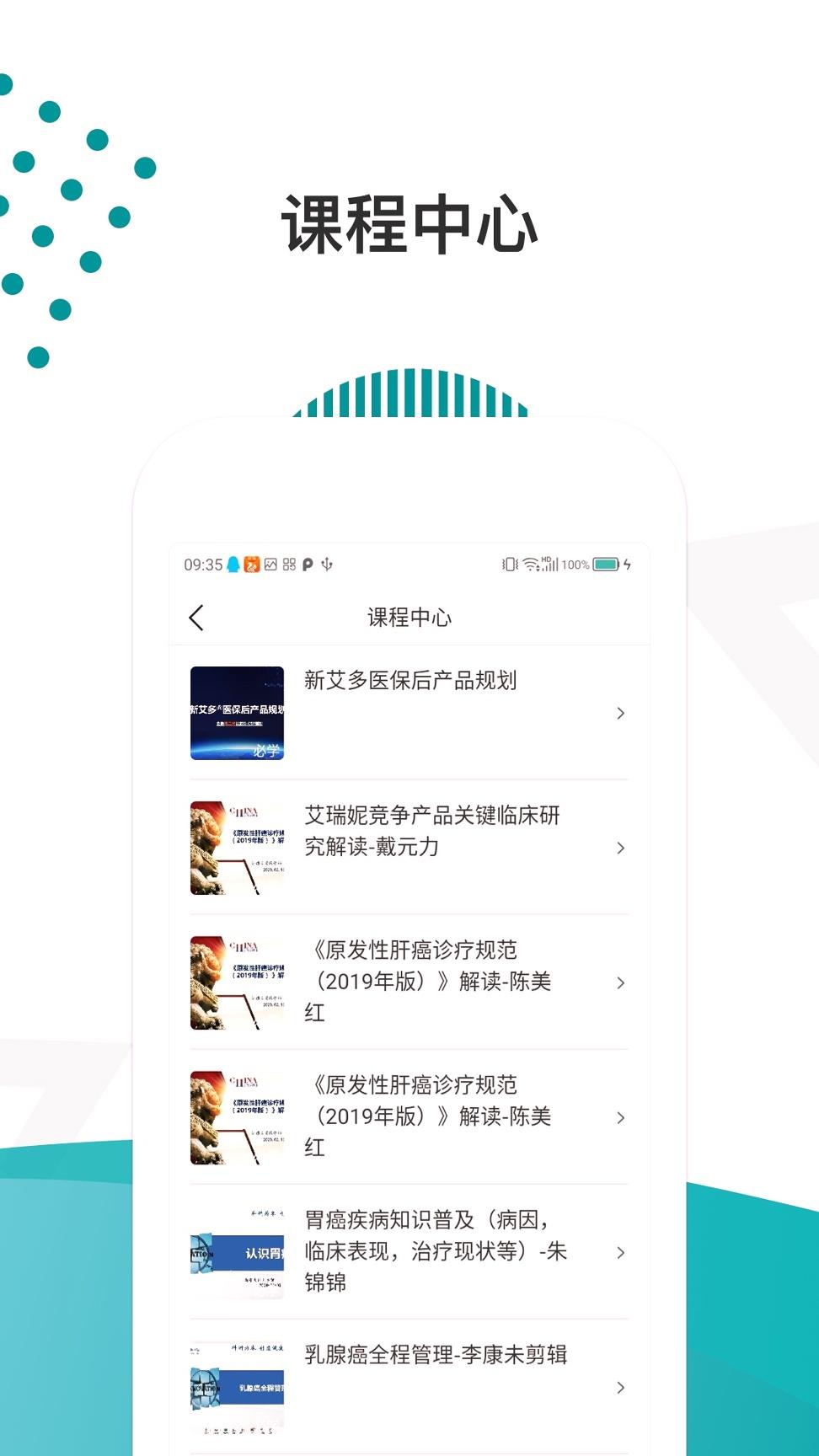
Task: Open the 胃癌疾病知识普及 course
Action: point(435,1252)
